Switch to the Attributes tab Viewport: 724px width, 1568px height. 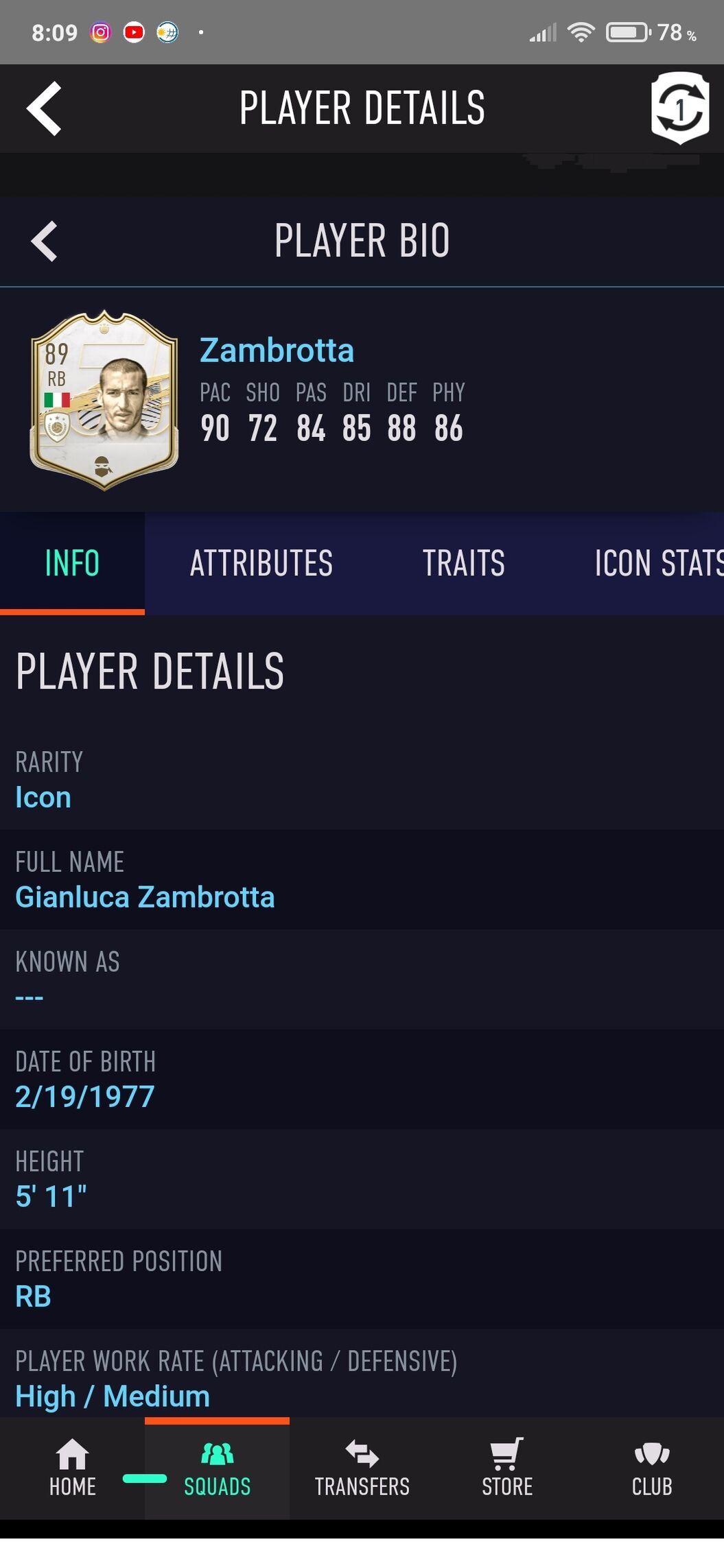point(261,563)
